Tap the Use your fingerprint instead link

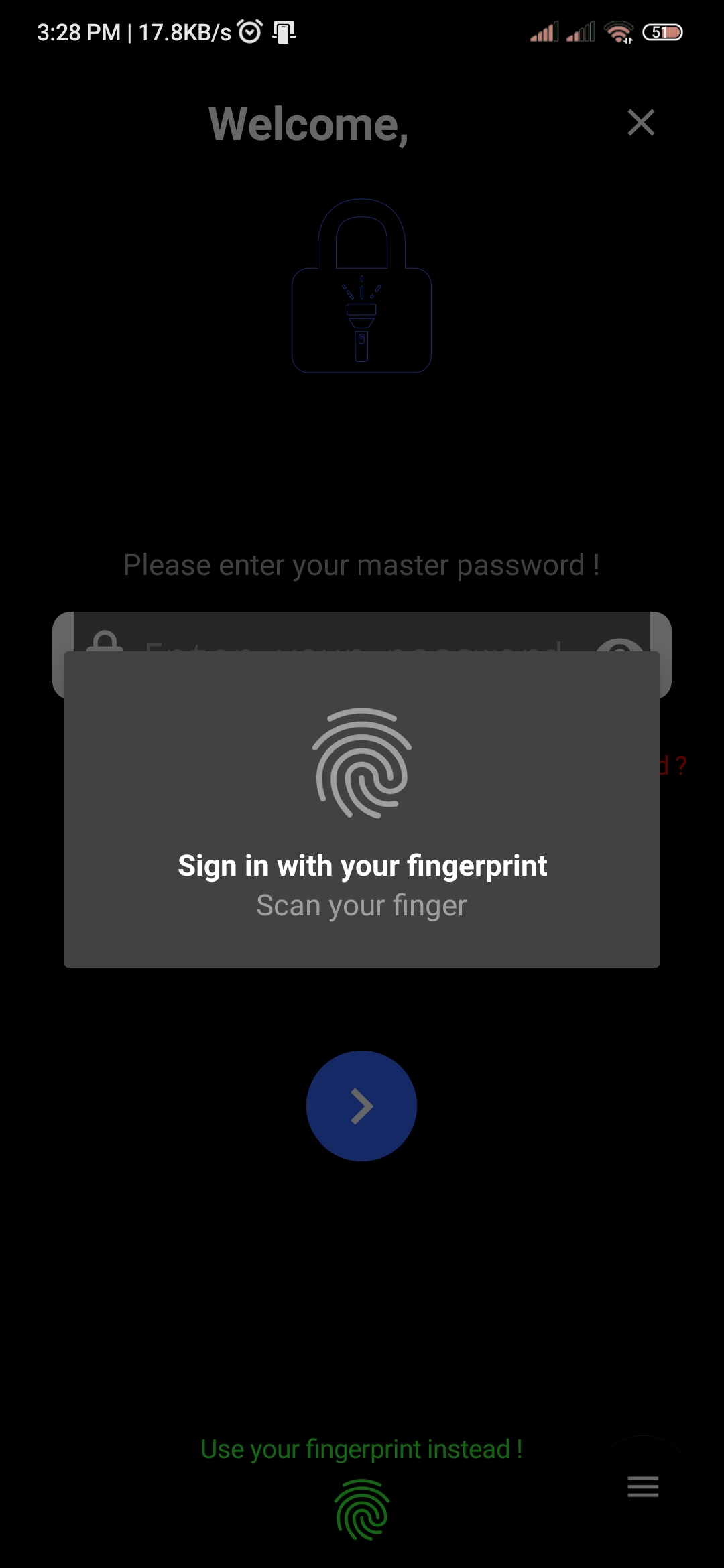coord(361,1449)
